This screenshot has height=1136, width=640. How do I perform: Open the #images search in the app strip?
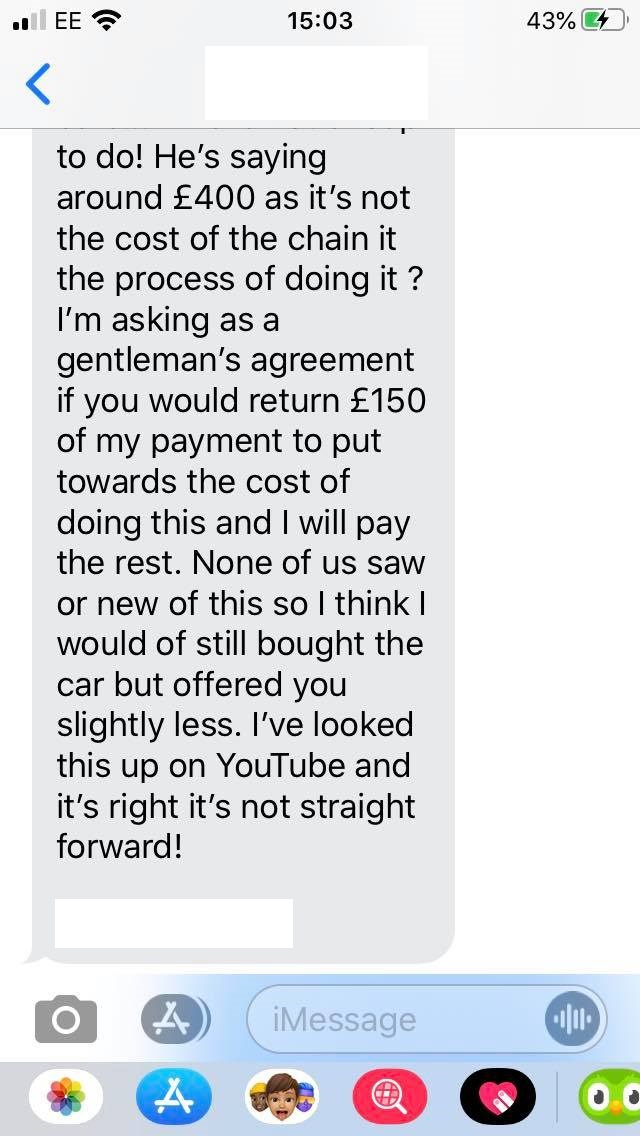coord(390,1101)
